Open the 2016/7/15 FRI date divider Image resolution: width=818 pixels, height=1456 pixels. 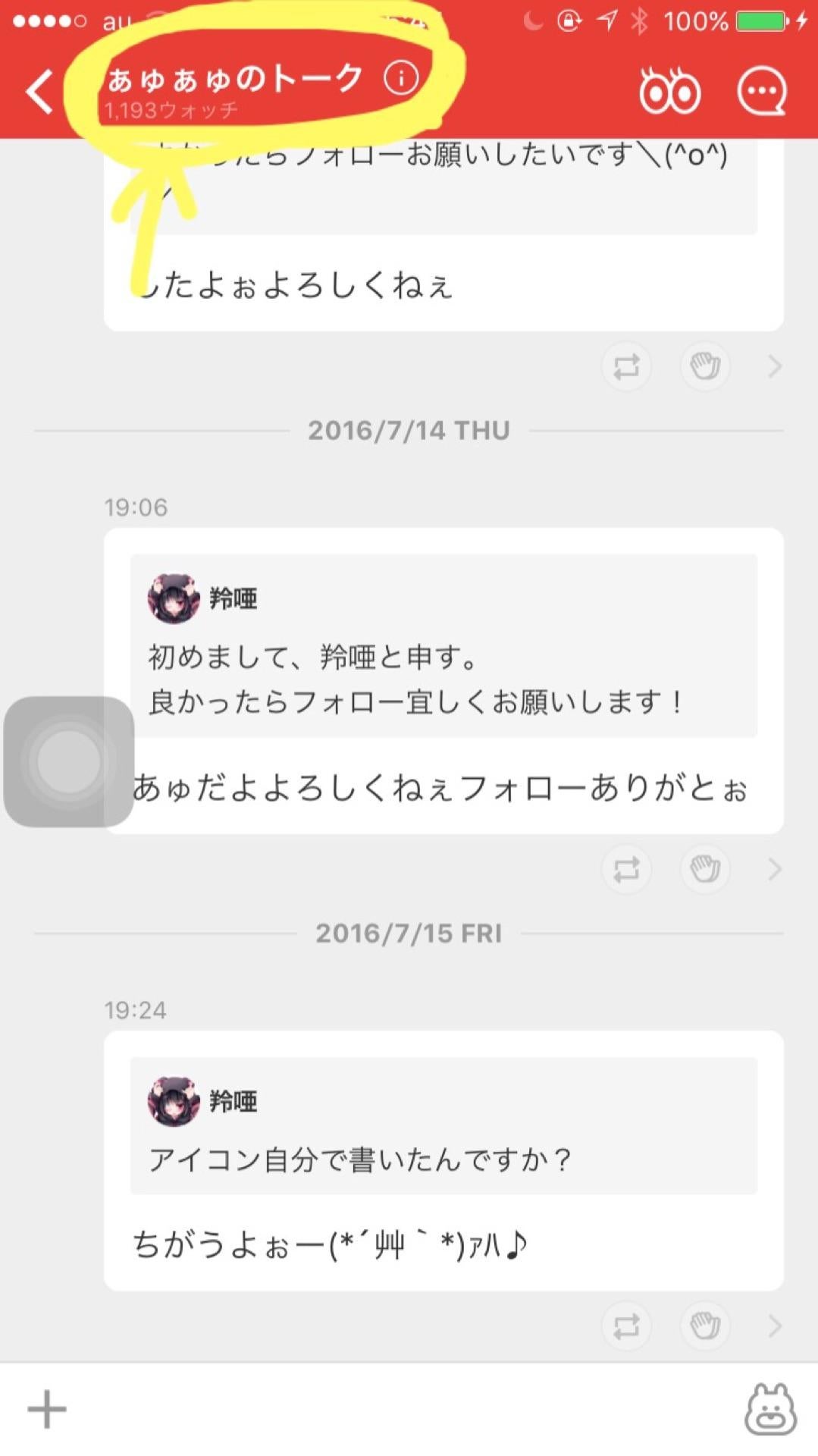point(409,934)
